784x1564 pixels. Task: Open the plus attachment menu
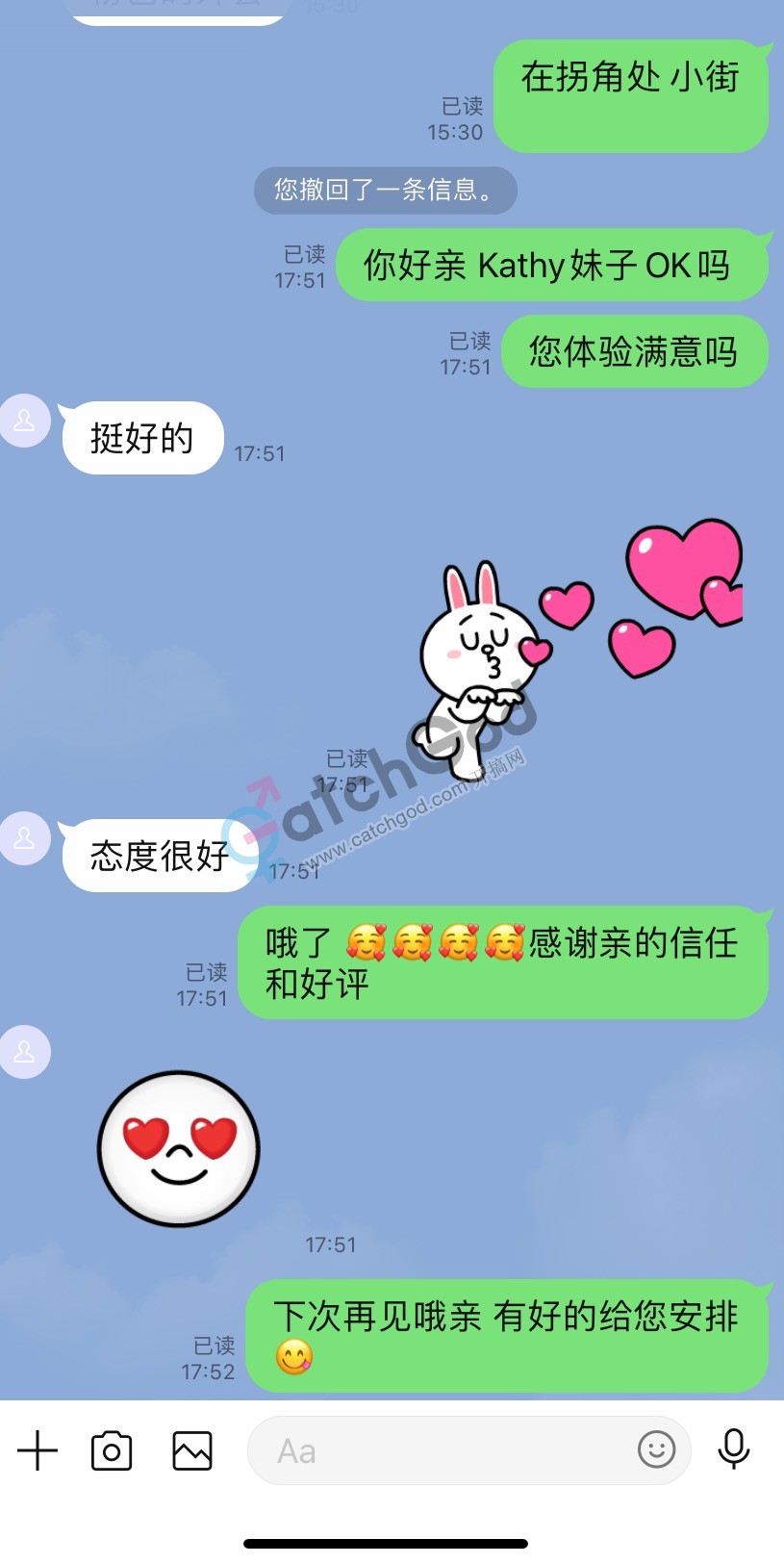38,1450
